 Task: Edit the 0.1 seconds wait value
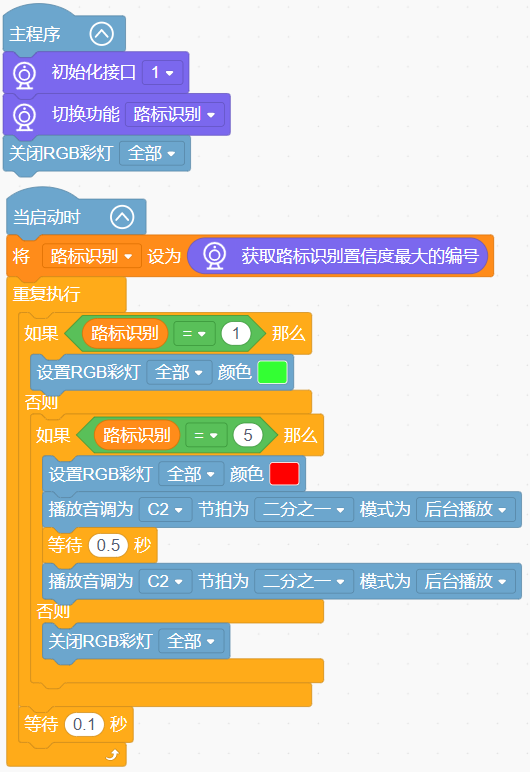(84, 724)
